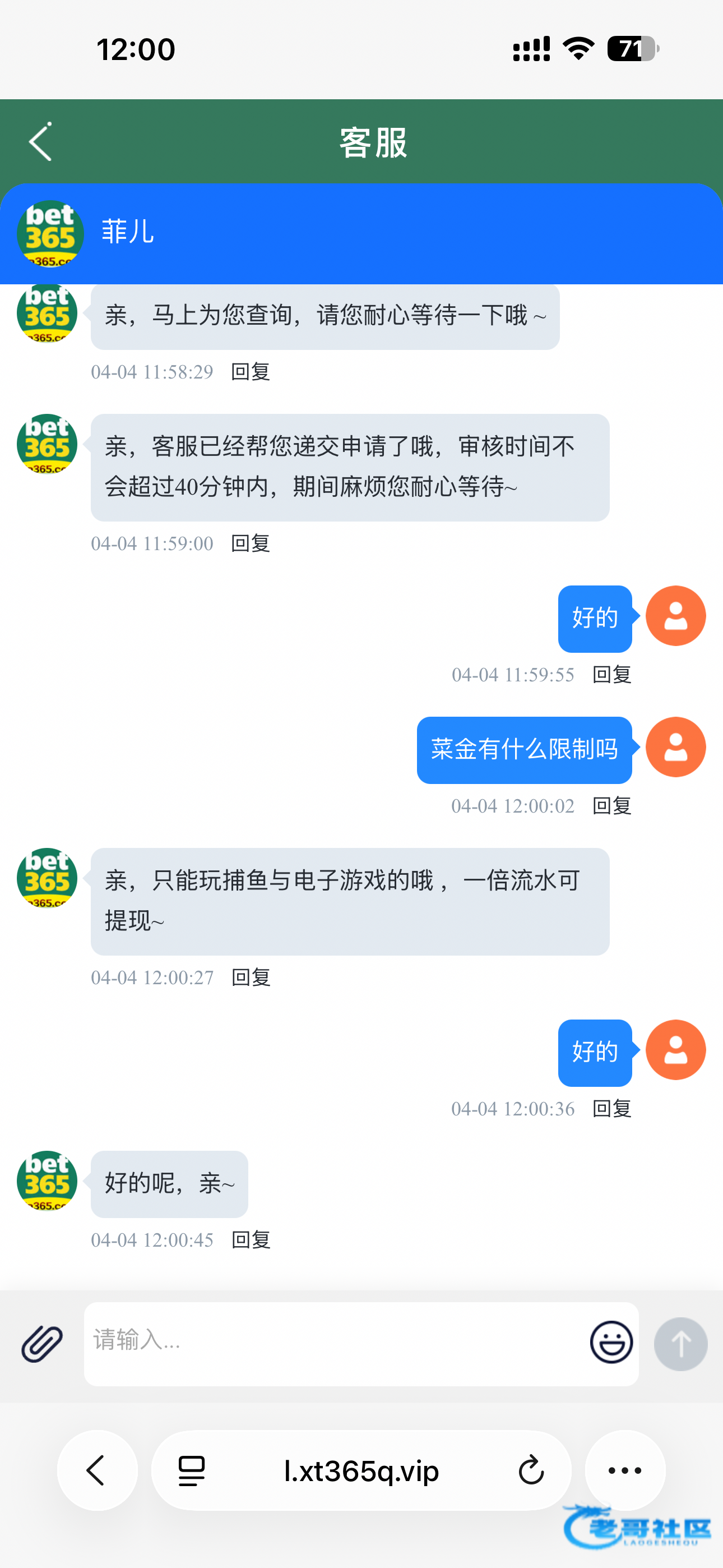
Task: Reply to the 40分钟 review message
Action: [250, 543]
